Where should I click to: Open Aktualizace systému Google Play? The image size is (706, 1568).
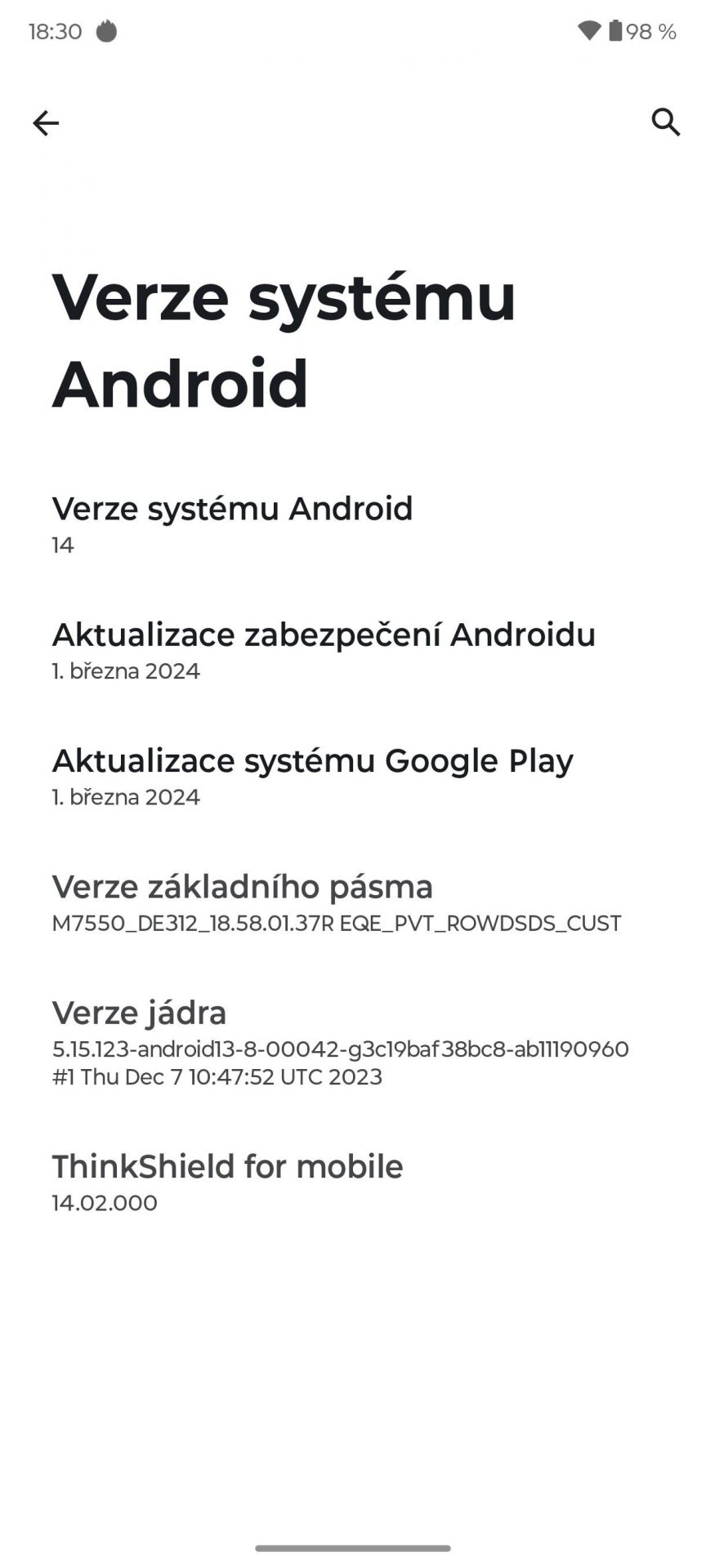[353, 777]
